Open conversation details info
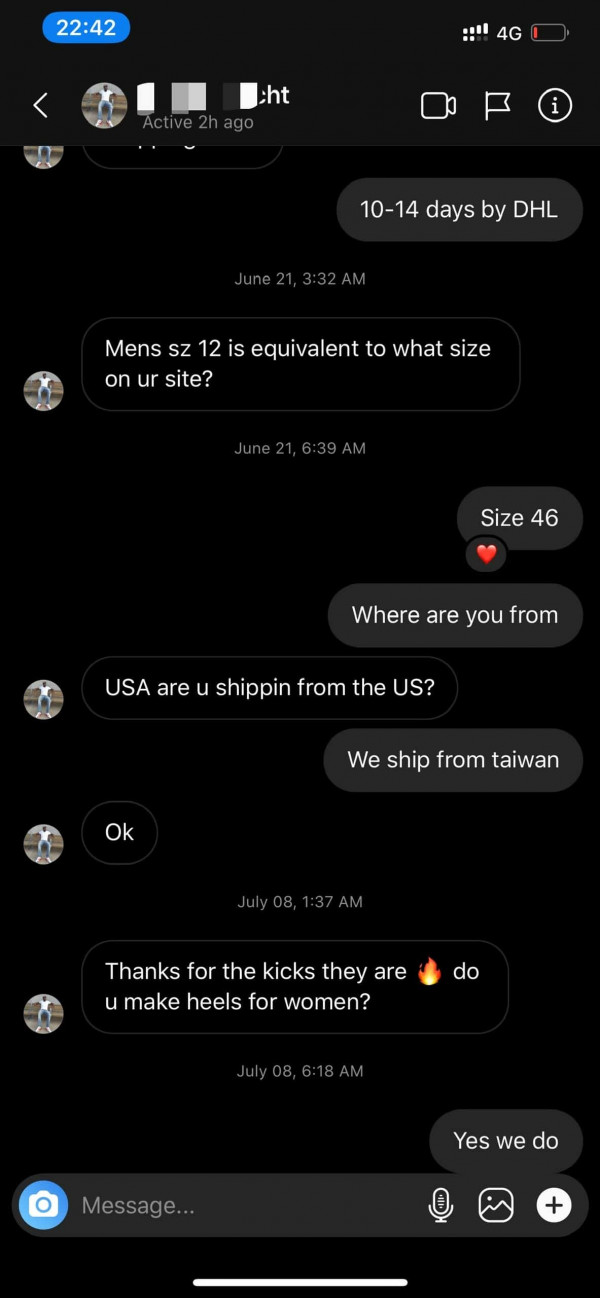 click(555, 105)
